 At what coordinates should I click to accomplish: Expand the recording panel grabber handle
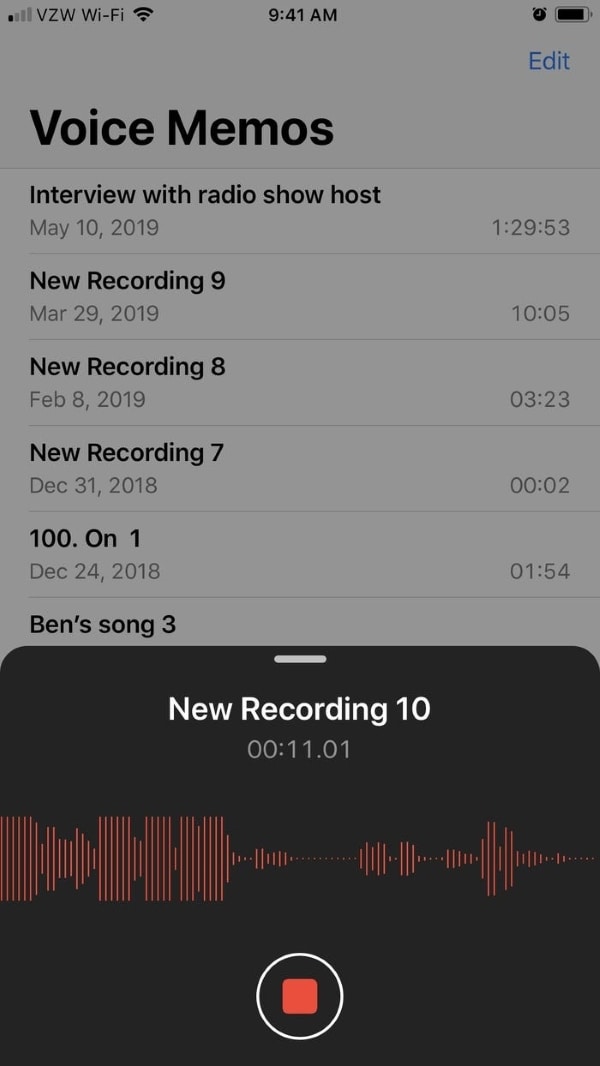300,659
